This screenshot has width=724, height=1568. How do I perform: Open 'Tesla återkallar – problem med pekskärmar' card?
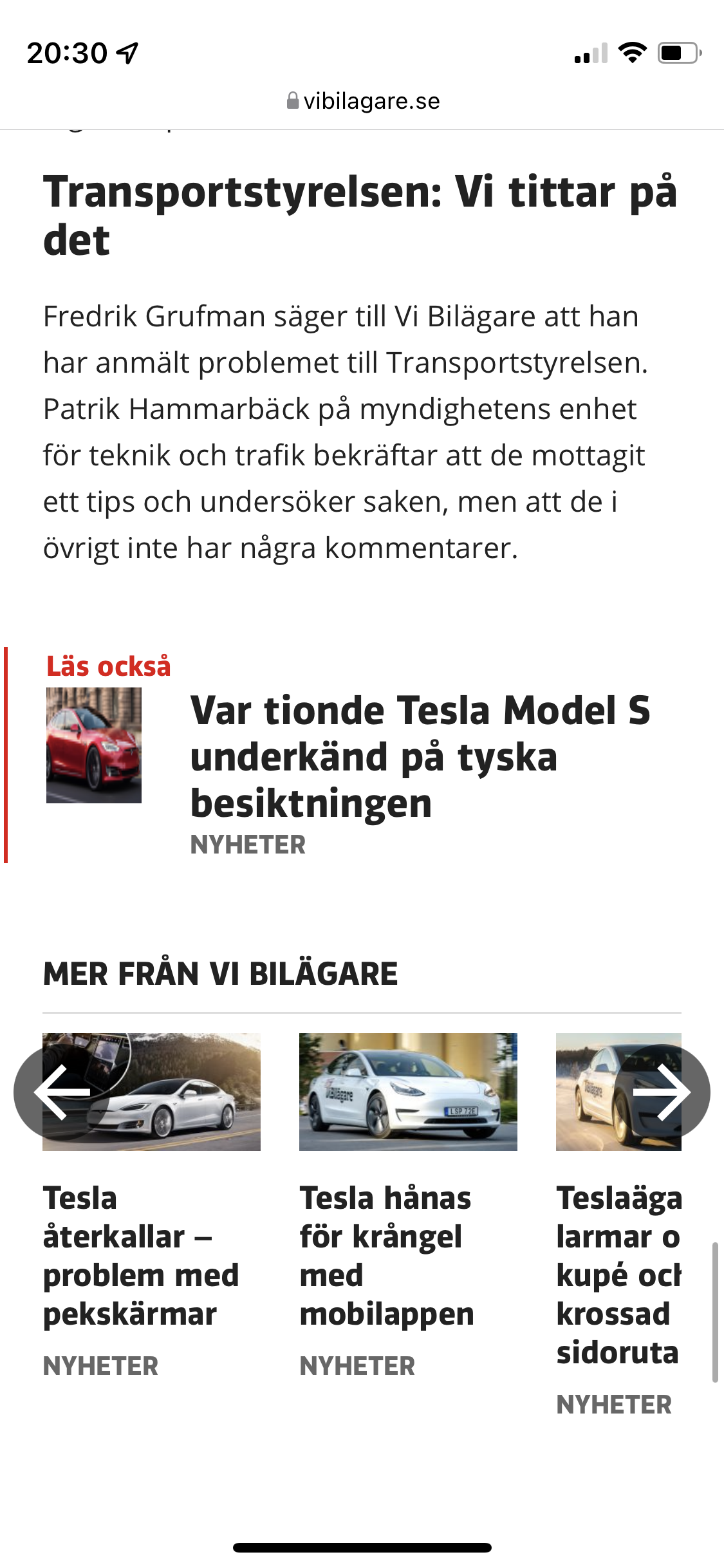(140, 1256)
